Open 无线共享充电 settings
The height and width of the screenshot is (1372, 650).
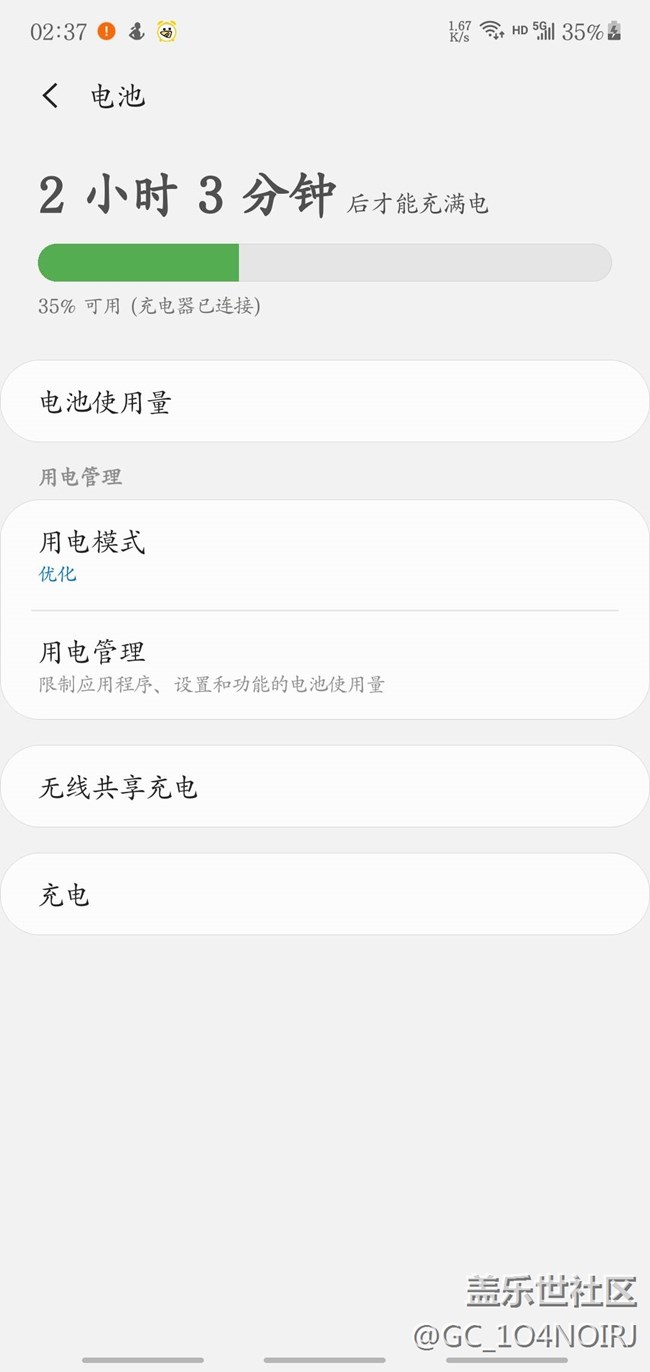(x=324, y=788)
